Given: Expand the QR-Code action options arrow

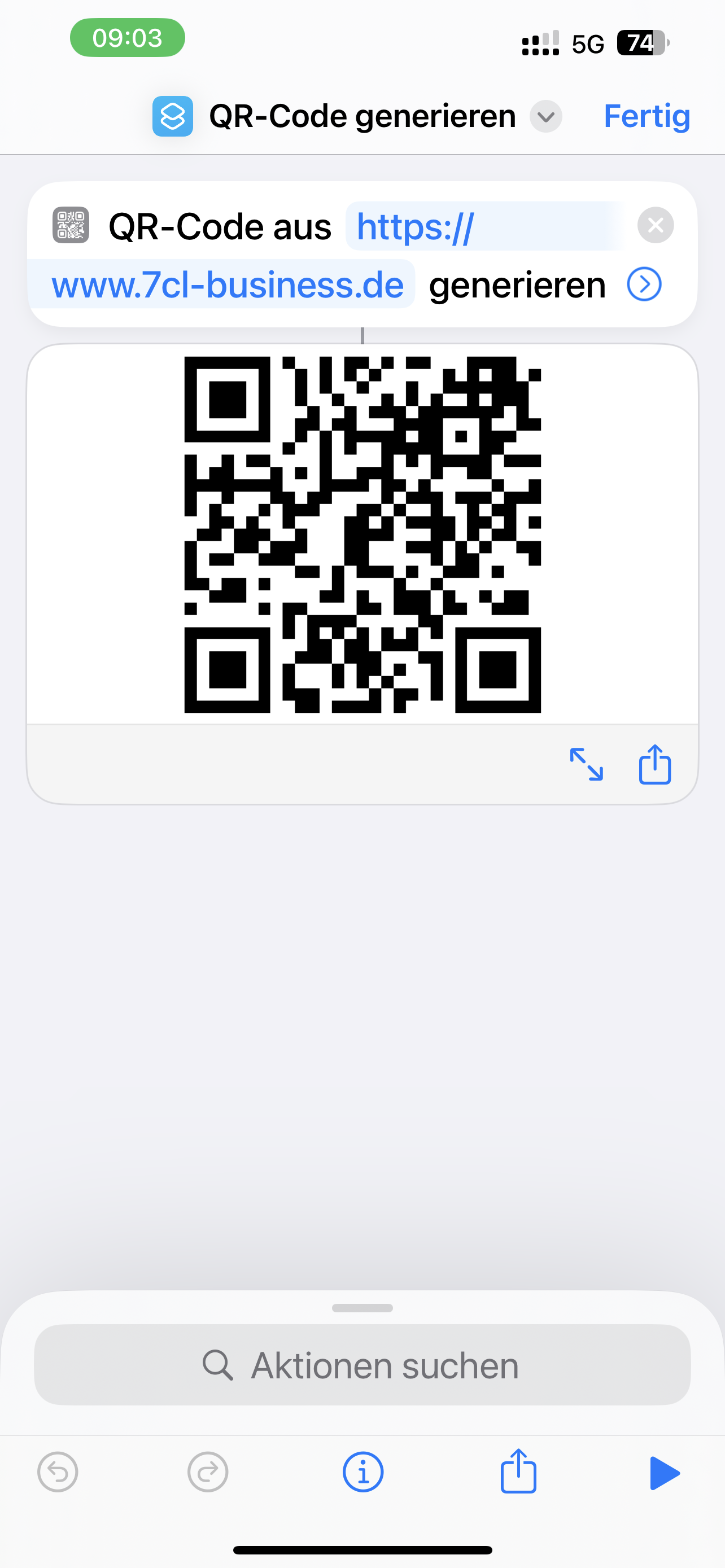Looking at the screenshot, I should pyautogui.click(x=644, y=284).
